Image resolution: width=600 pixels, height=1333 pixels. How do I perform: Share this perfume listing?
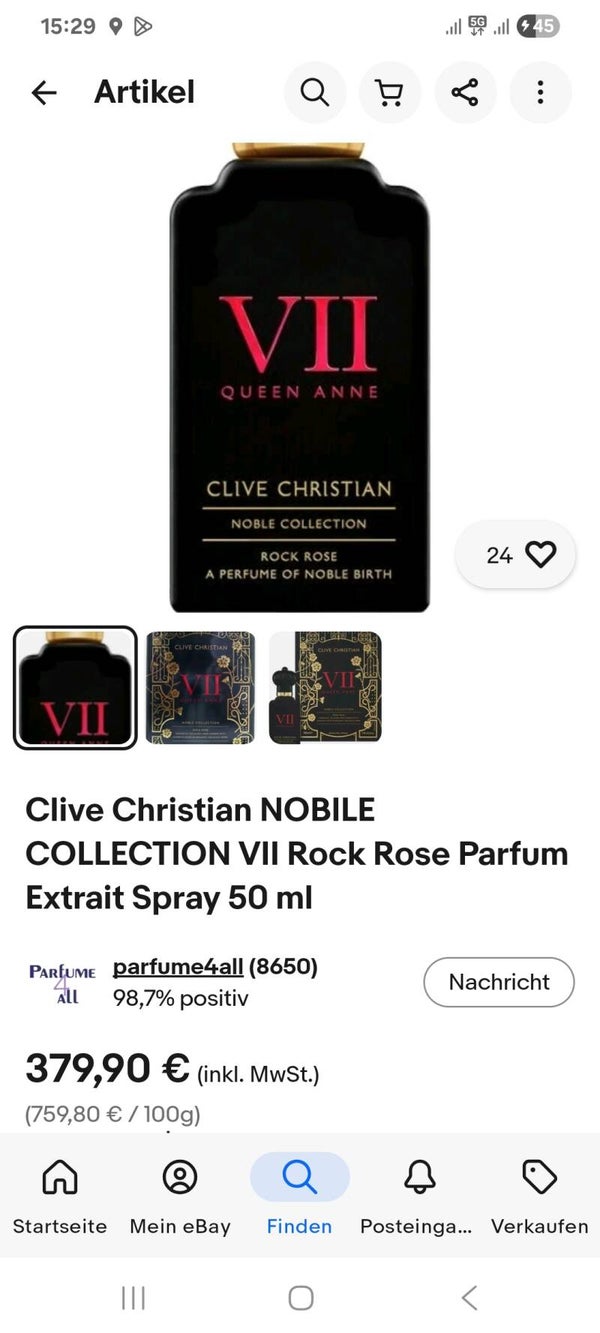(x=465, y=93)
